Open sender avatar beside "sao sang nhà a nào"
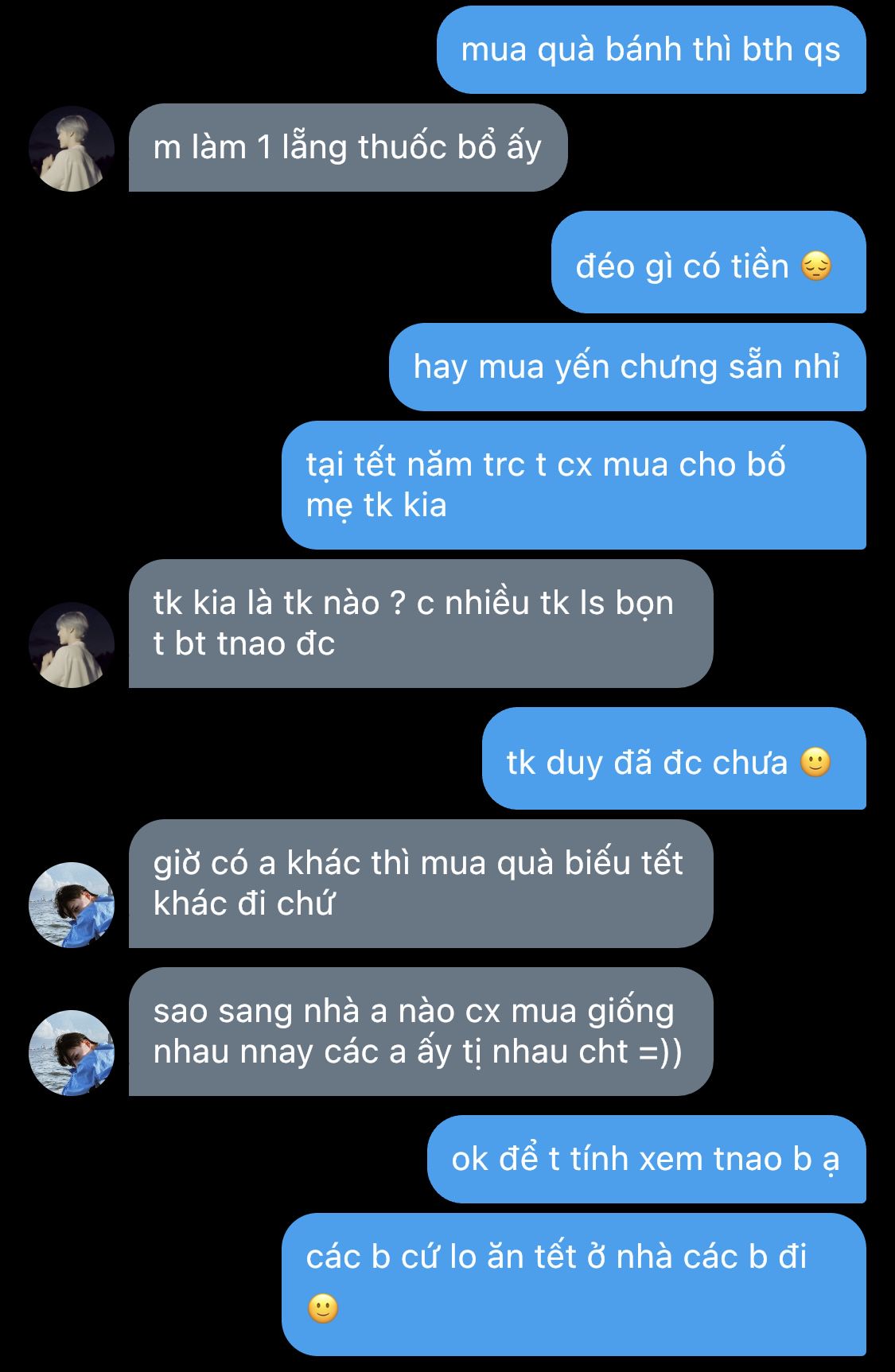 [72, 1052]
